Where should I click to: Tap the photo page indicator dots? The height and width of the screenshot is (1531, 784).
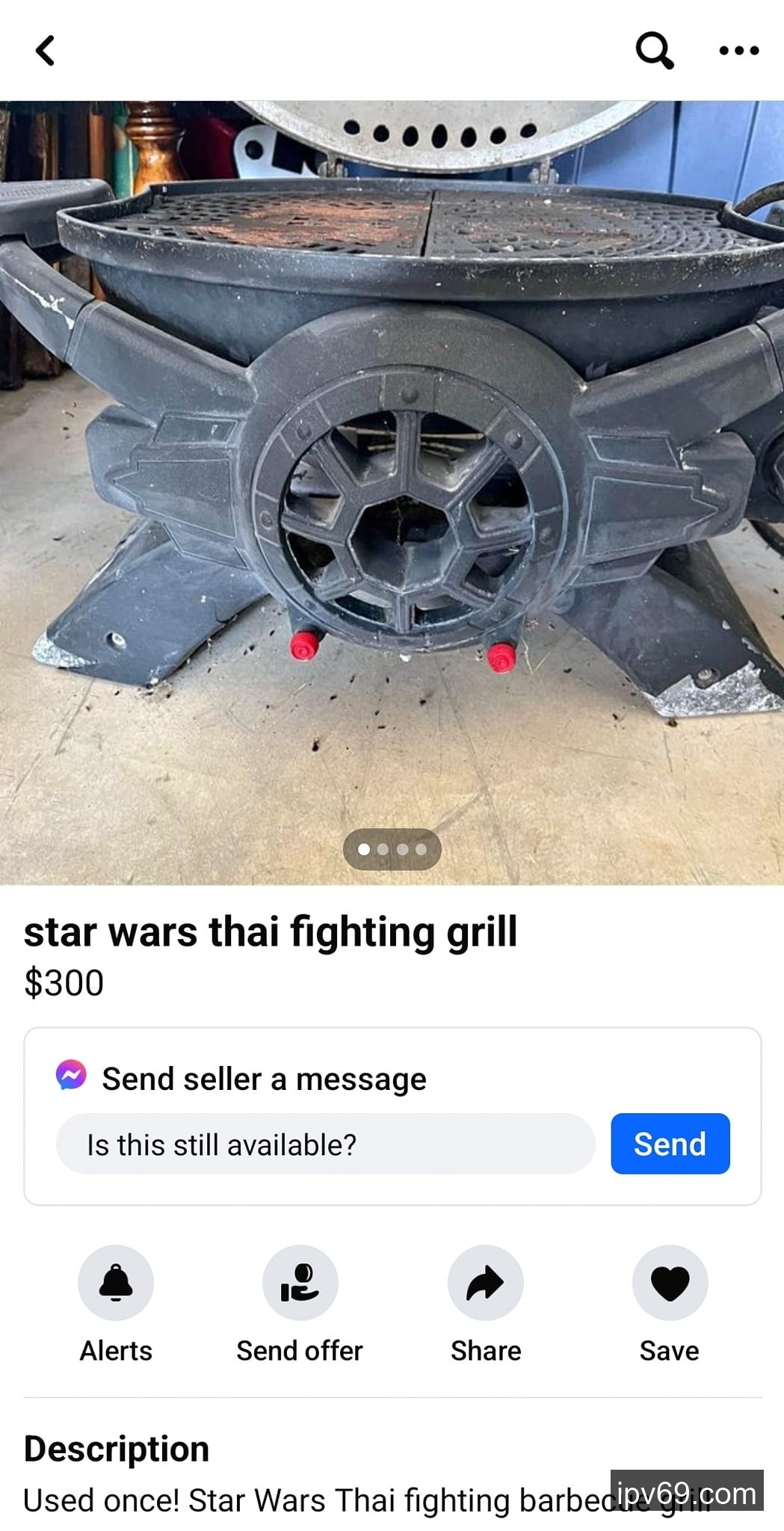pos(392,849)
